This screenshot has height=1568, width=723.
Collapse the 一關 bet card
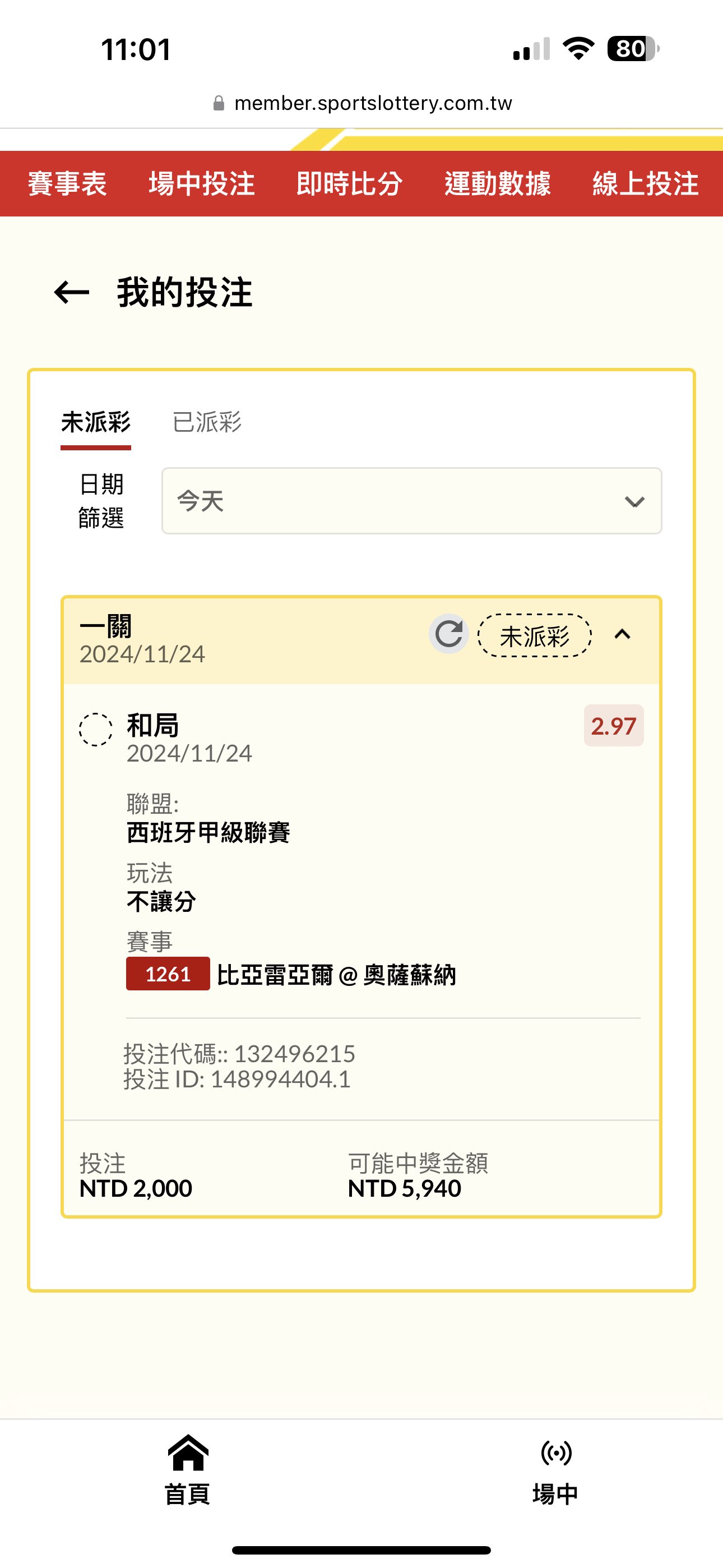tap(623, 634)
